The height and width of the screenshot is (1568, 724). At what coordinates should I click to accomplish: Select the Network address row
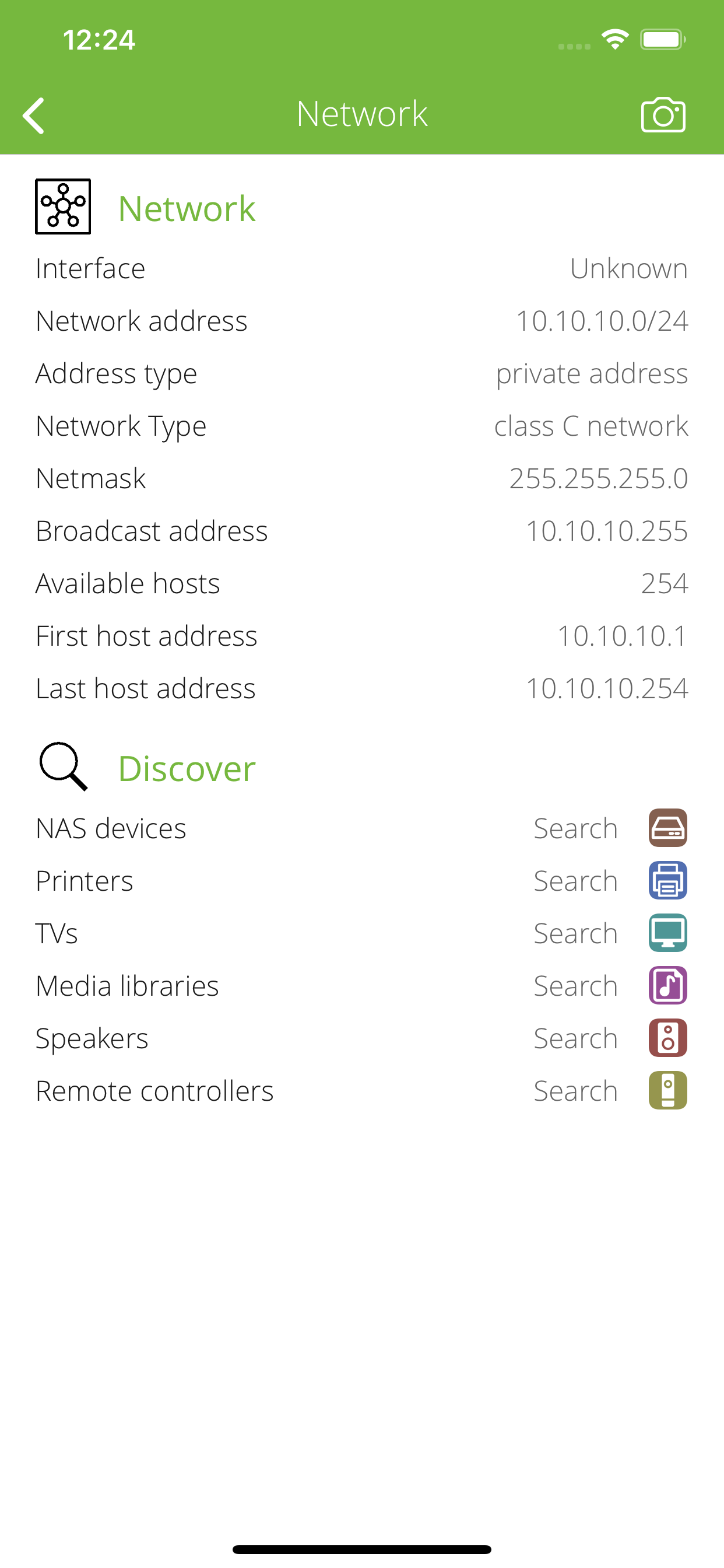click(x=362, y=321)
